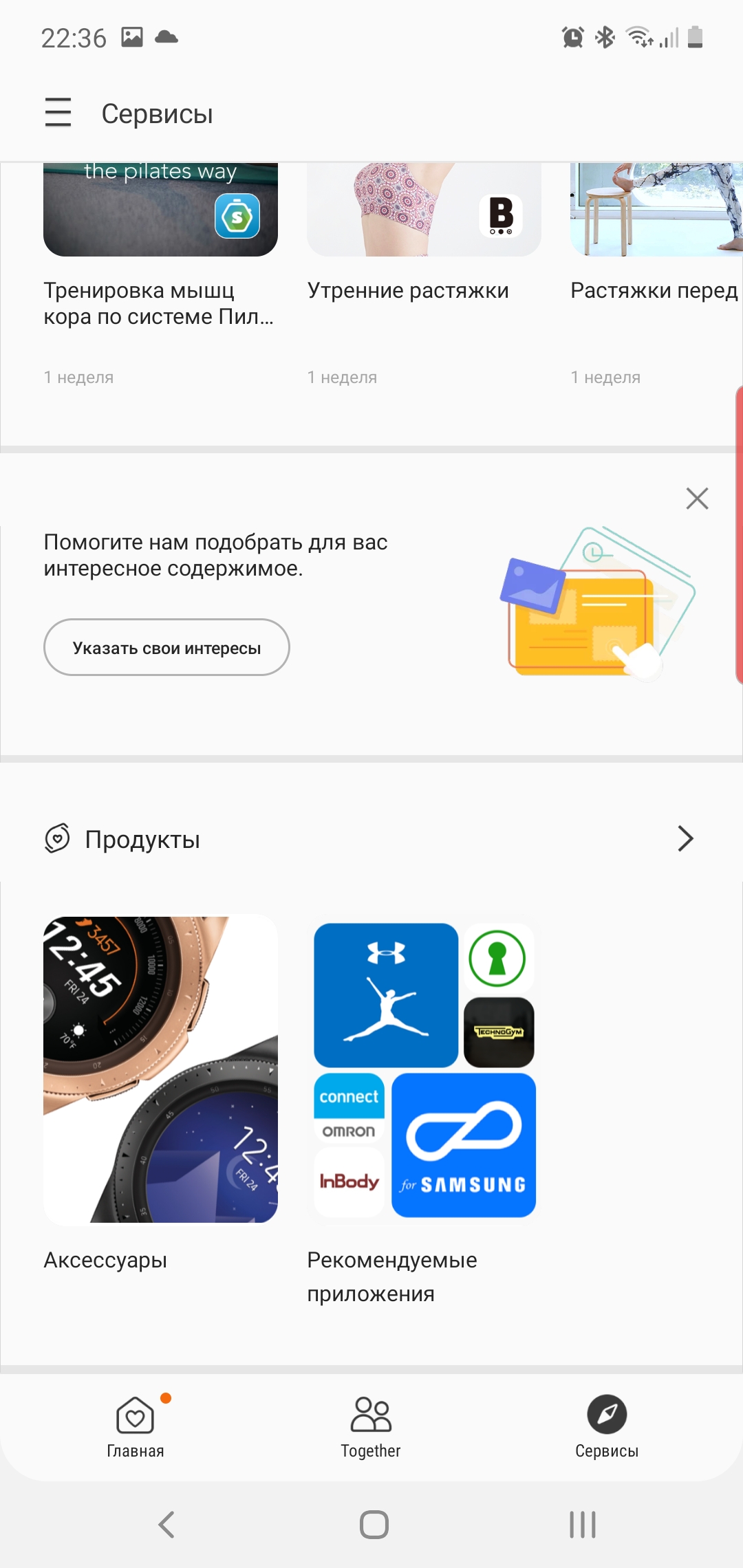The height and width of the screenshot is (1568, 743).
Task: Expand the Продукты section arrow
Action: [x=685, y=838]
